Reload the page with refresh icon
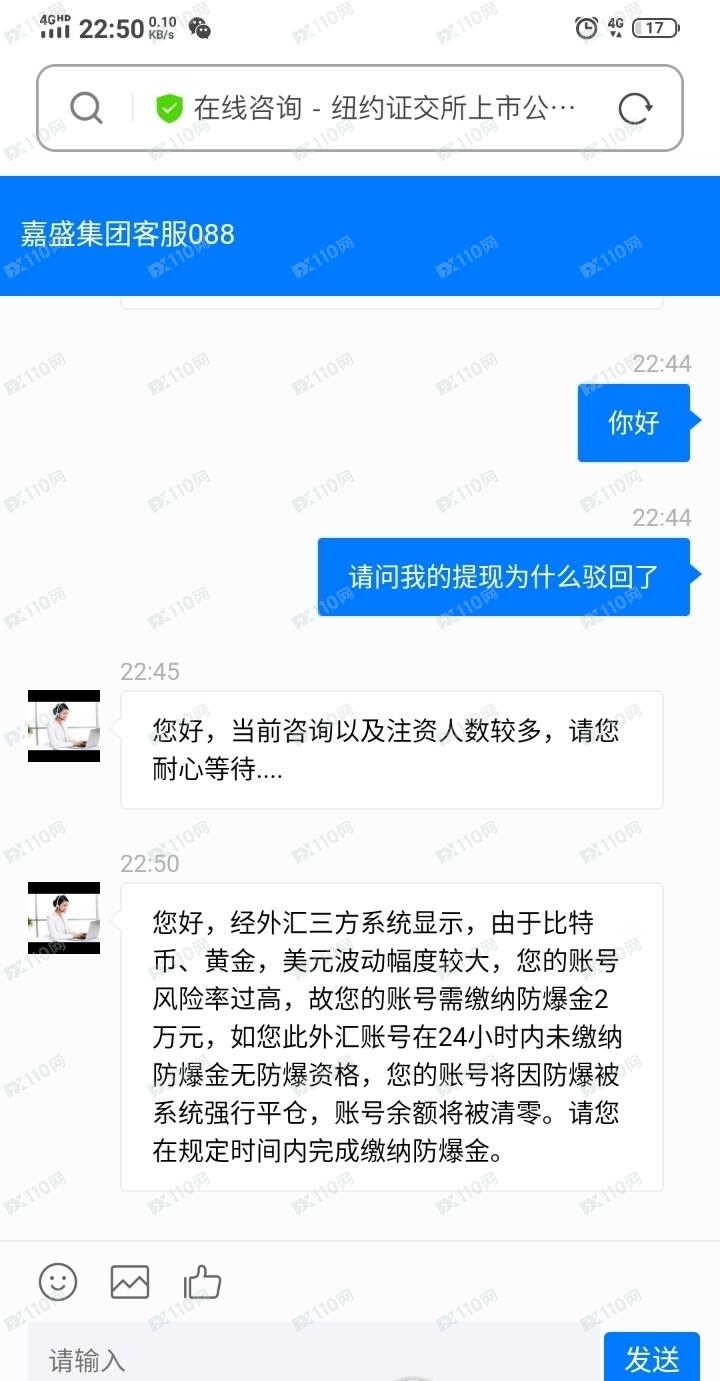720x1381 pixels. [635, 108]
